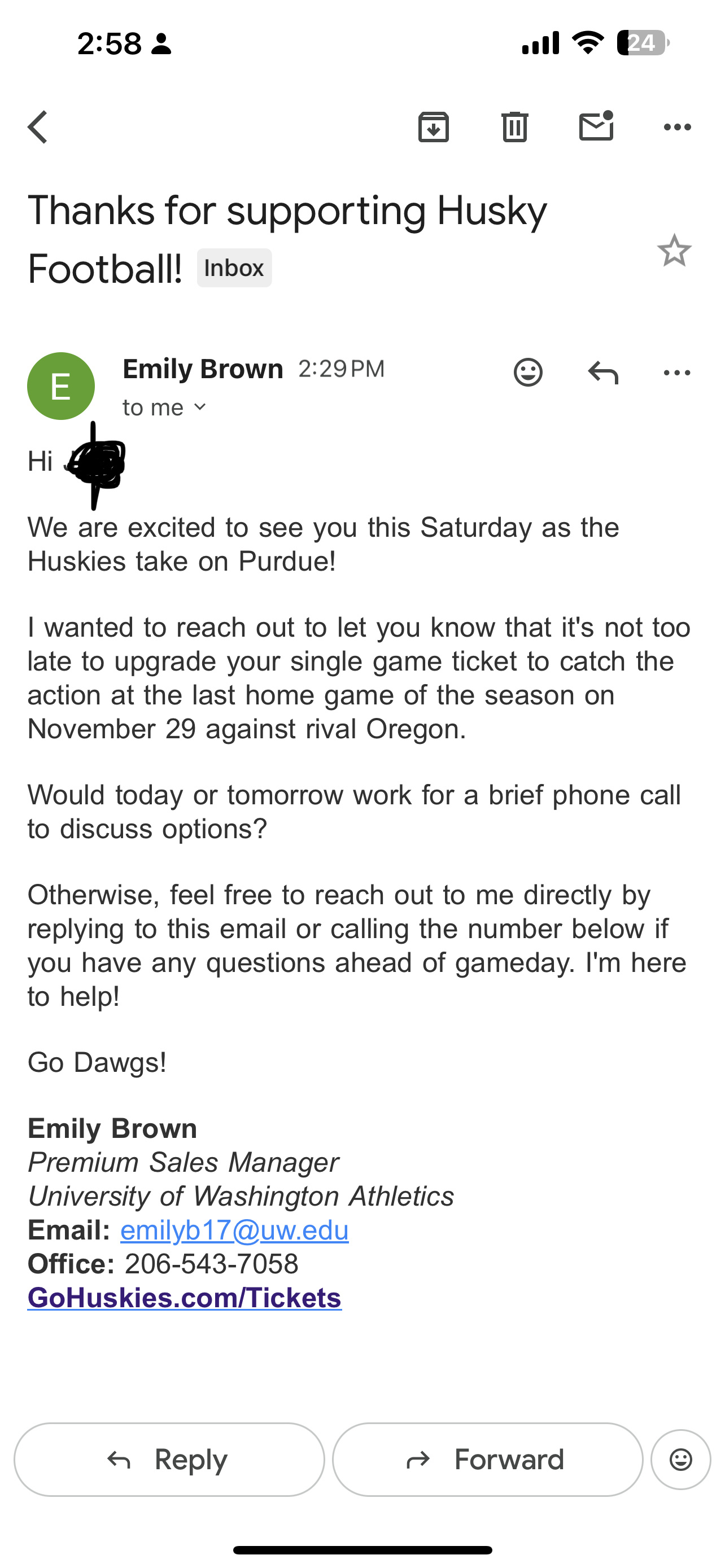Tap the Inbox label chip
Image resolution: width=725 pixels, height=1568 pixels.
click(234, 269)
